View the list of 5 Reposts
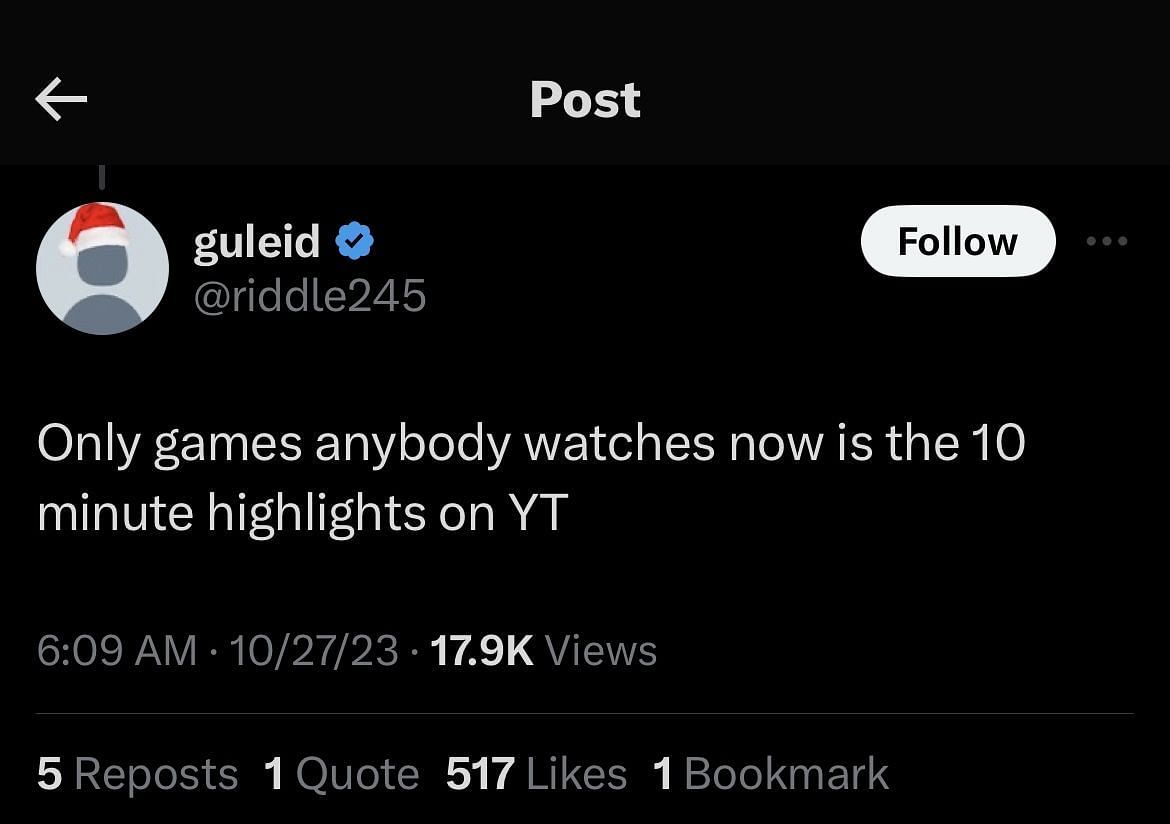Screen dimensions: 1170x824 [x=137, y=774]
